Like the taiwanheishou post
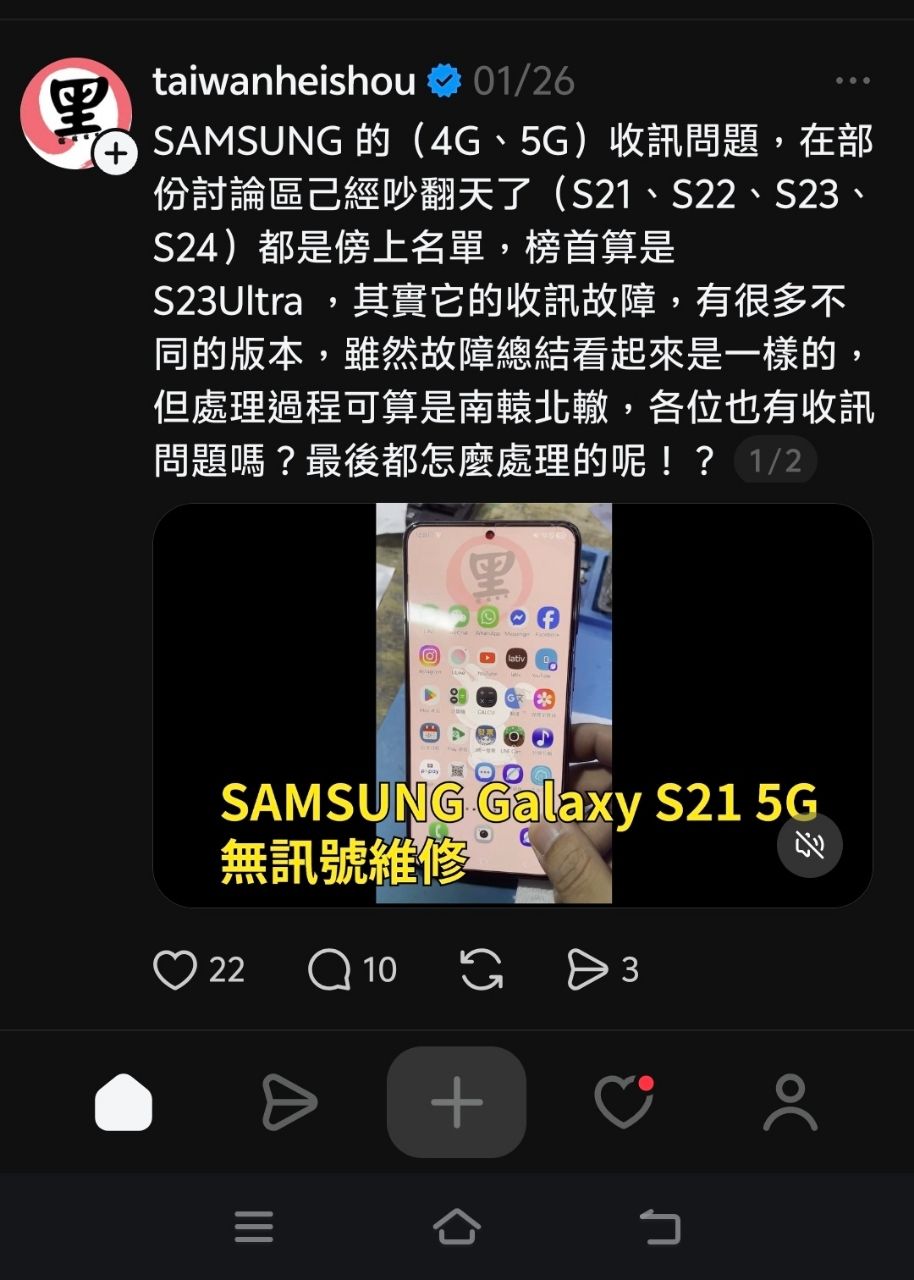The width and height of the screenshot is (914, 1280). point(175,969)
